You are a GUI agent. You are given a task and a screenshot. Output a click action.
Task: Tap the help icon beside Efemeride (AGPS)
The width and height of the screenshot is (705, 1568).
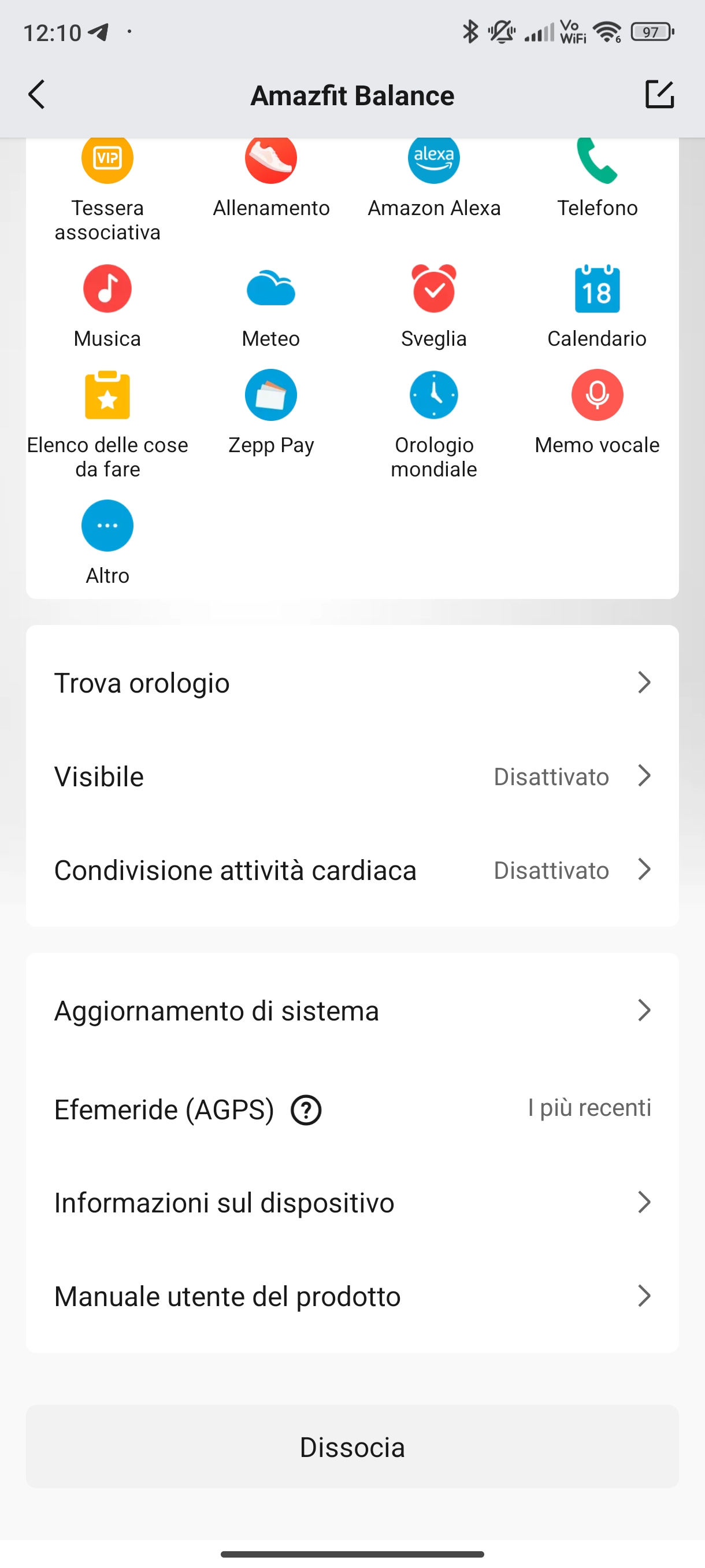306,1110
